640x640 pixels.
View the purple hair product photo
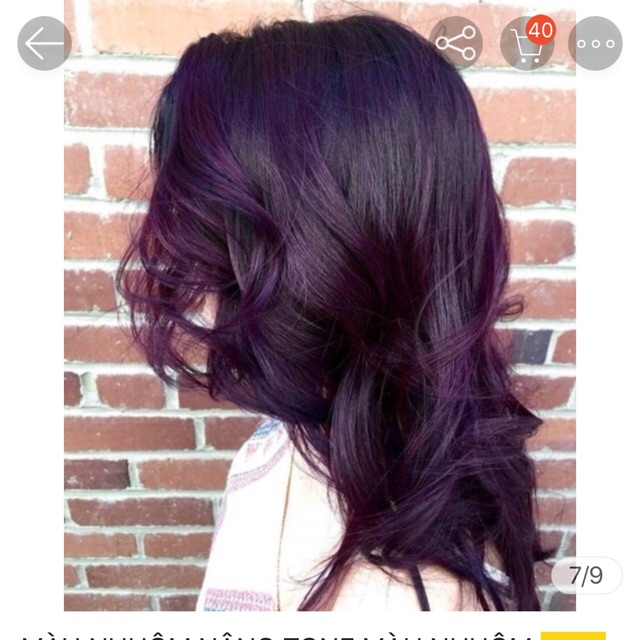click(320, 320)
